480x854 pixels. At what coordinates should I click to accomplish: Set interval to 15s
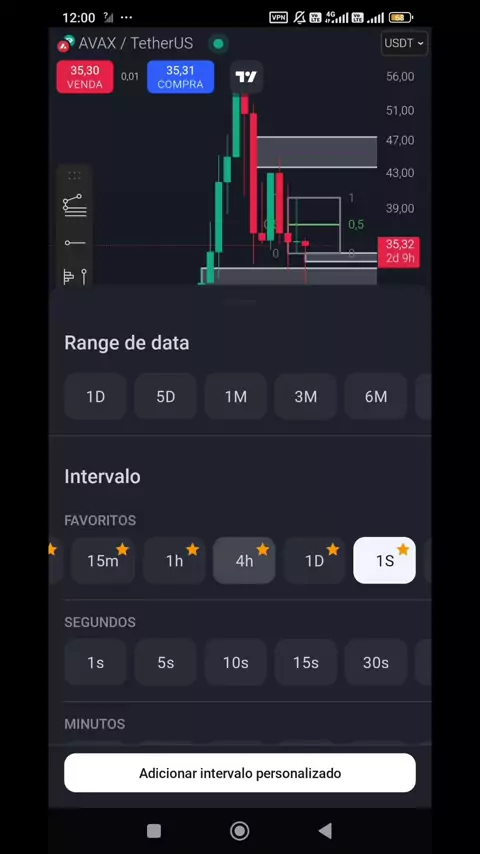coord(306,662)
